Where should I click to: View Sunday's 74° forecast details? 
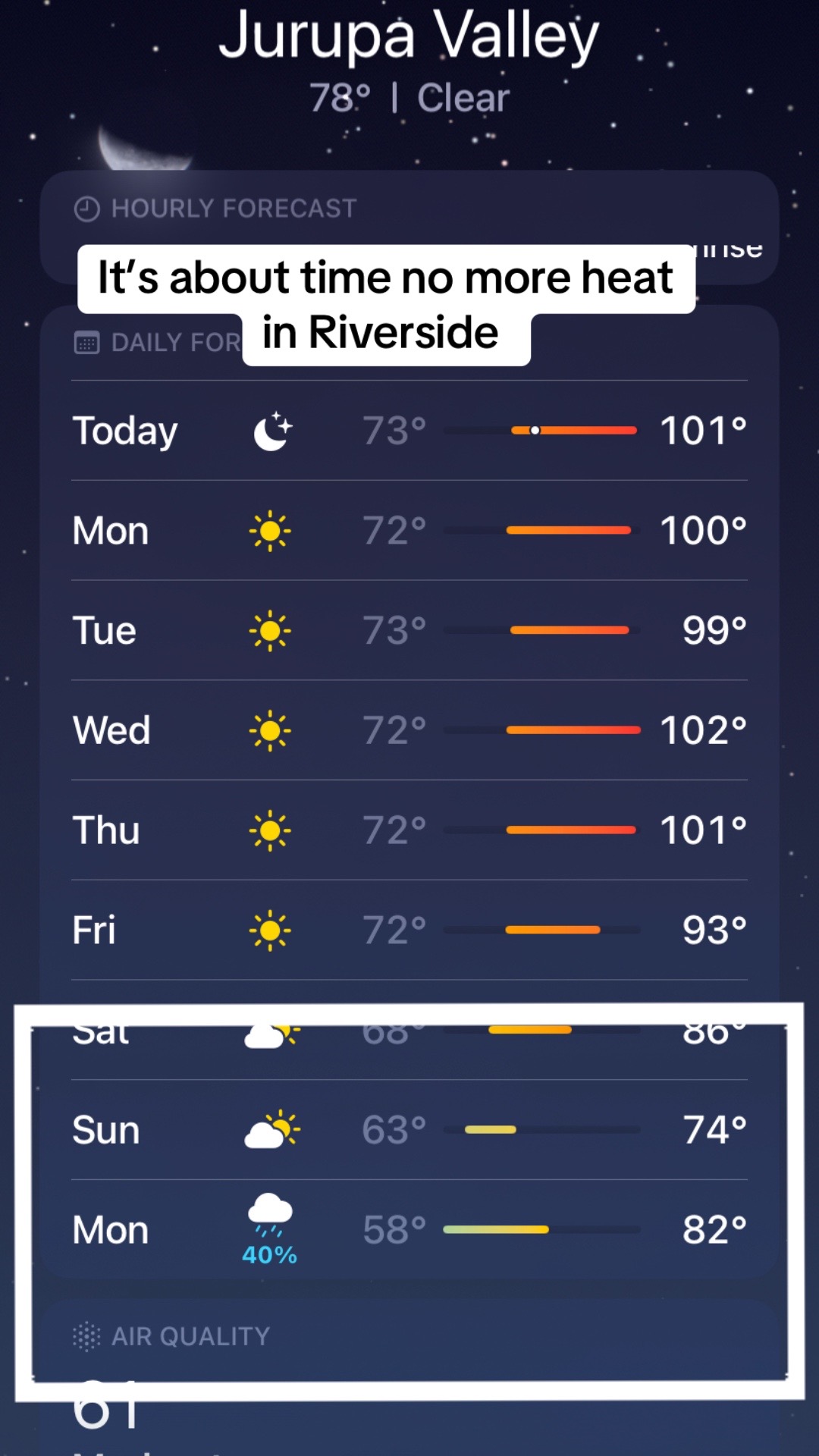click(409, 1130)
